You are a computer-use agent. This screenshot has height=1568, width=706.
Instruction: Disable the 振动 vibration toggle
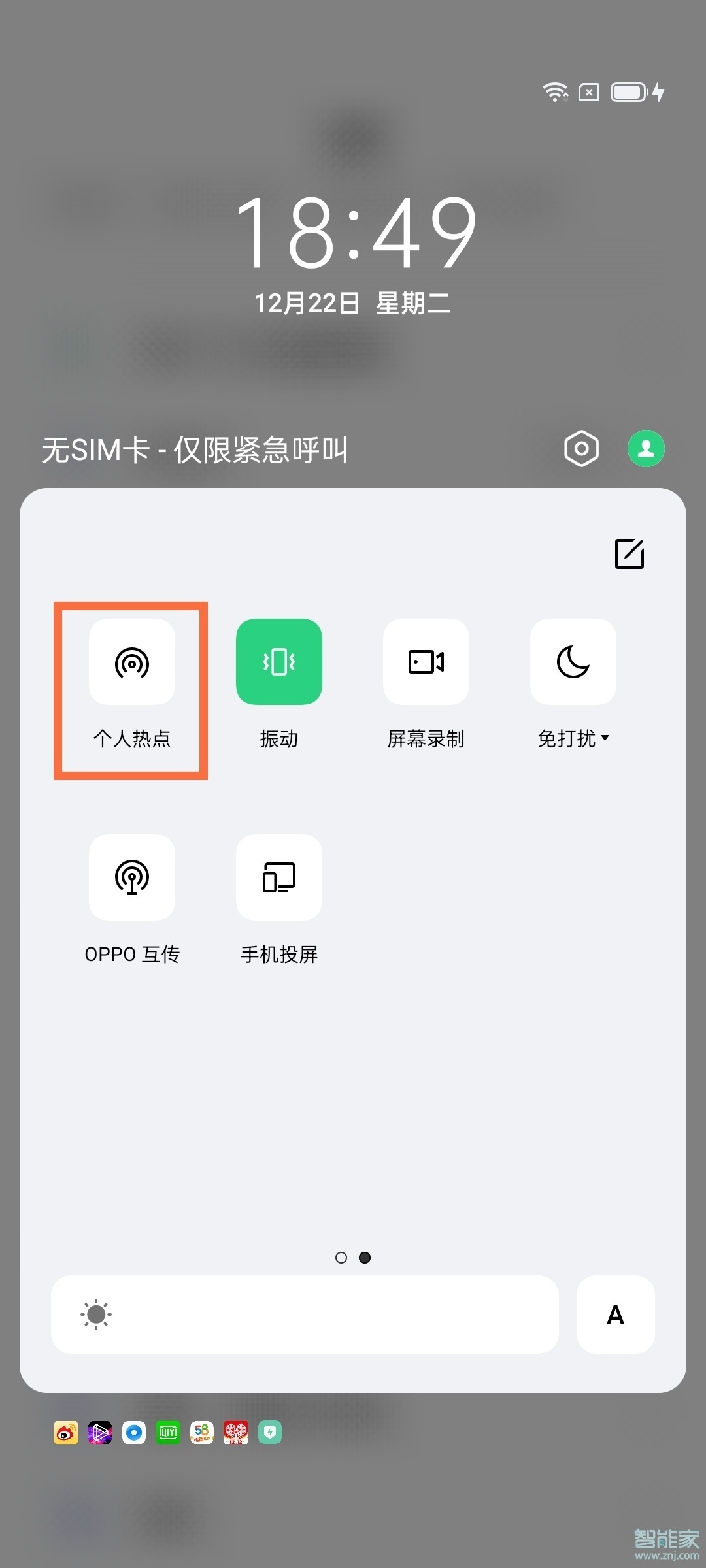279,662
